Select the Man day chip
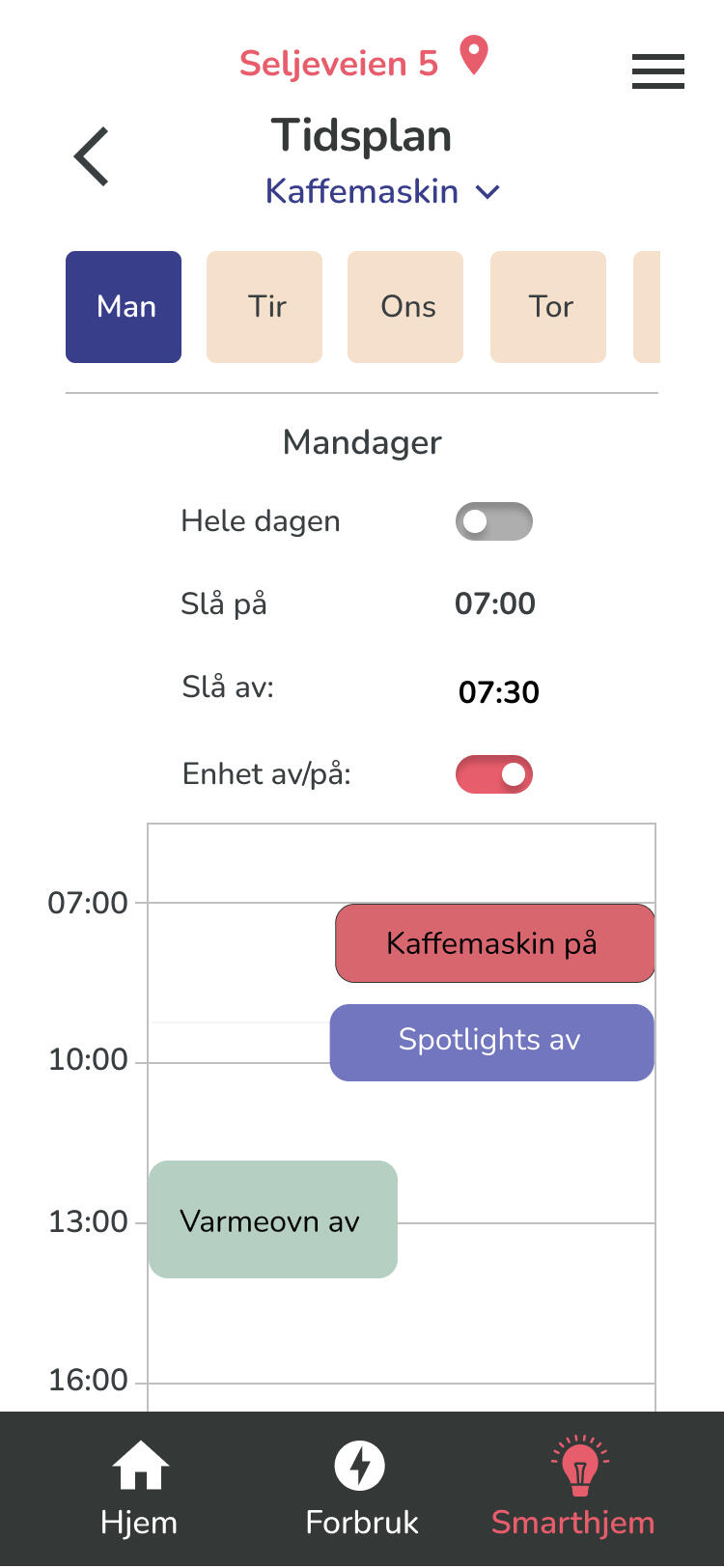Image resolution: width=724 pixels, height=1568 pixels. coord(124,307)
